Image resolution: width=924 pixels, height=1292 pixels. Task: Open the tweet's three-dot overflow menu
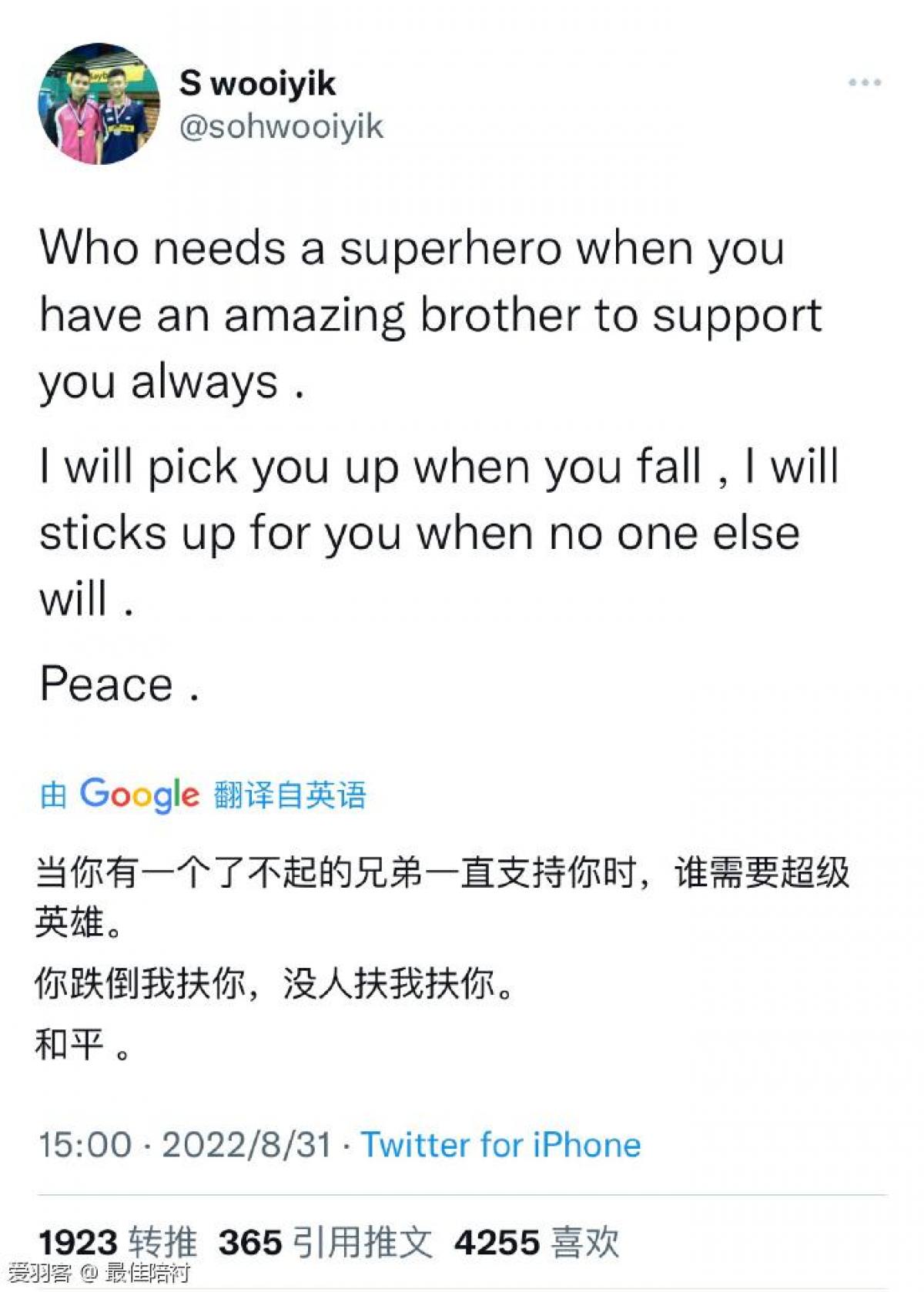coord(864,82)
